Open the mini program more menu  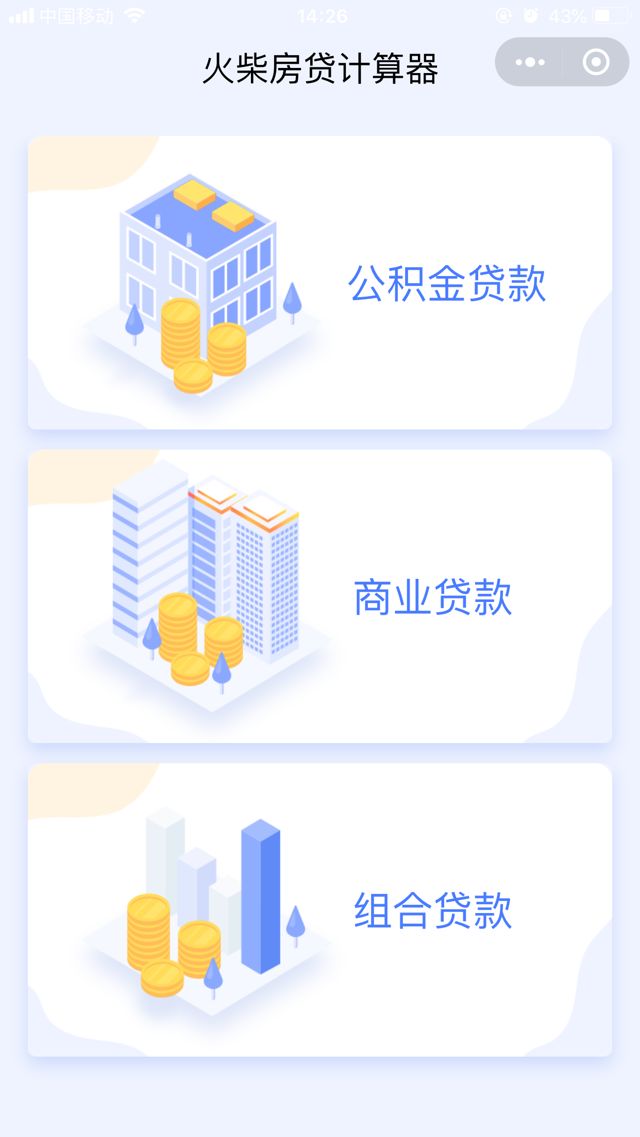pyautogui.click(x=530, y=63)
